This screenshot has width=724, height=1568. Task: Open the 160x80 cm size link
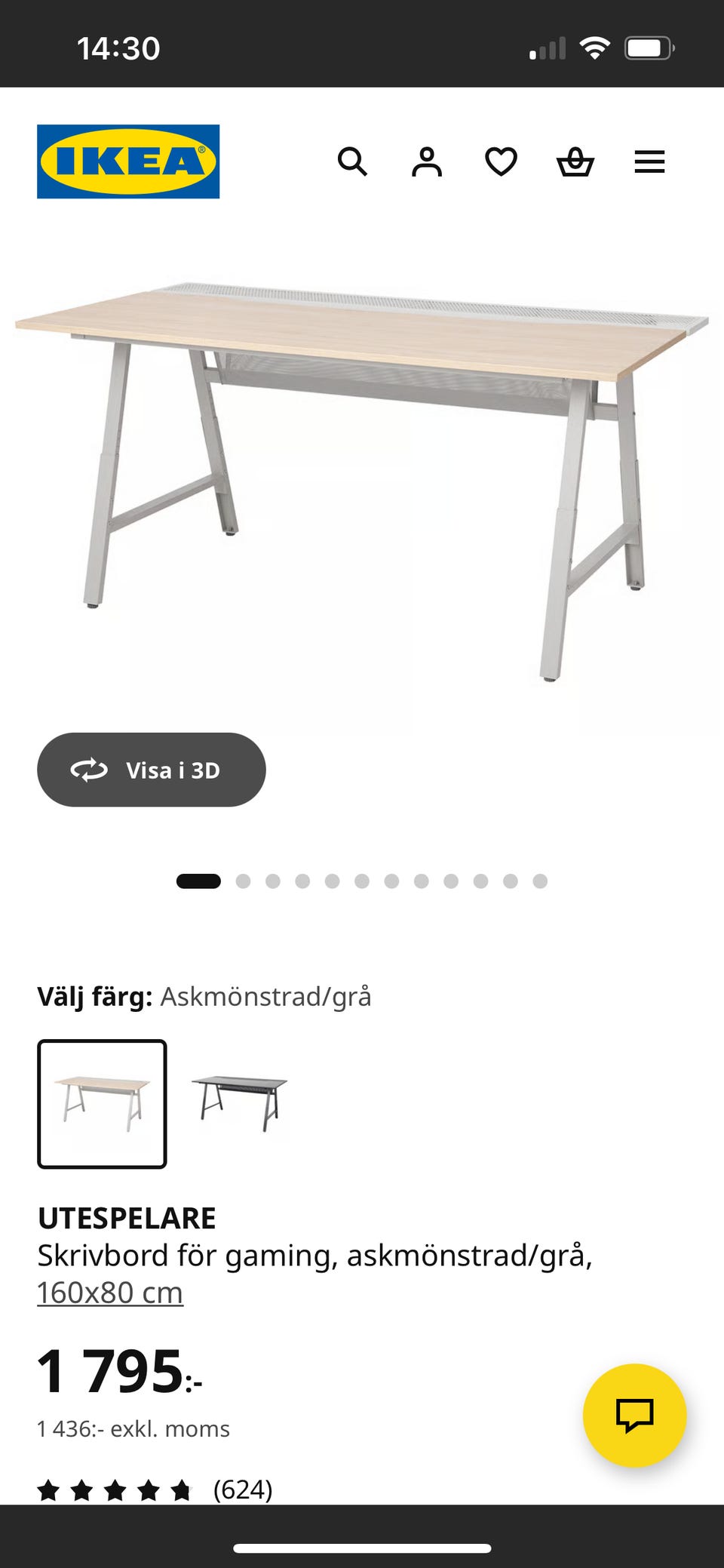pos(110,1292)
